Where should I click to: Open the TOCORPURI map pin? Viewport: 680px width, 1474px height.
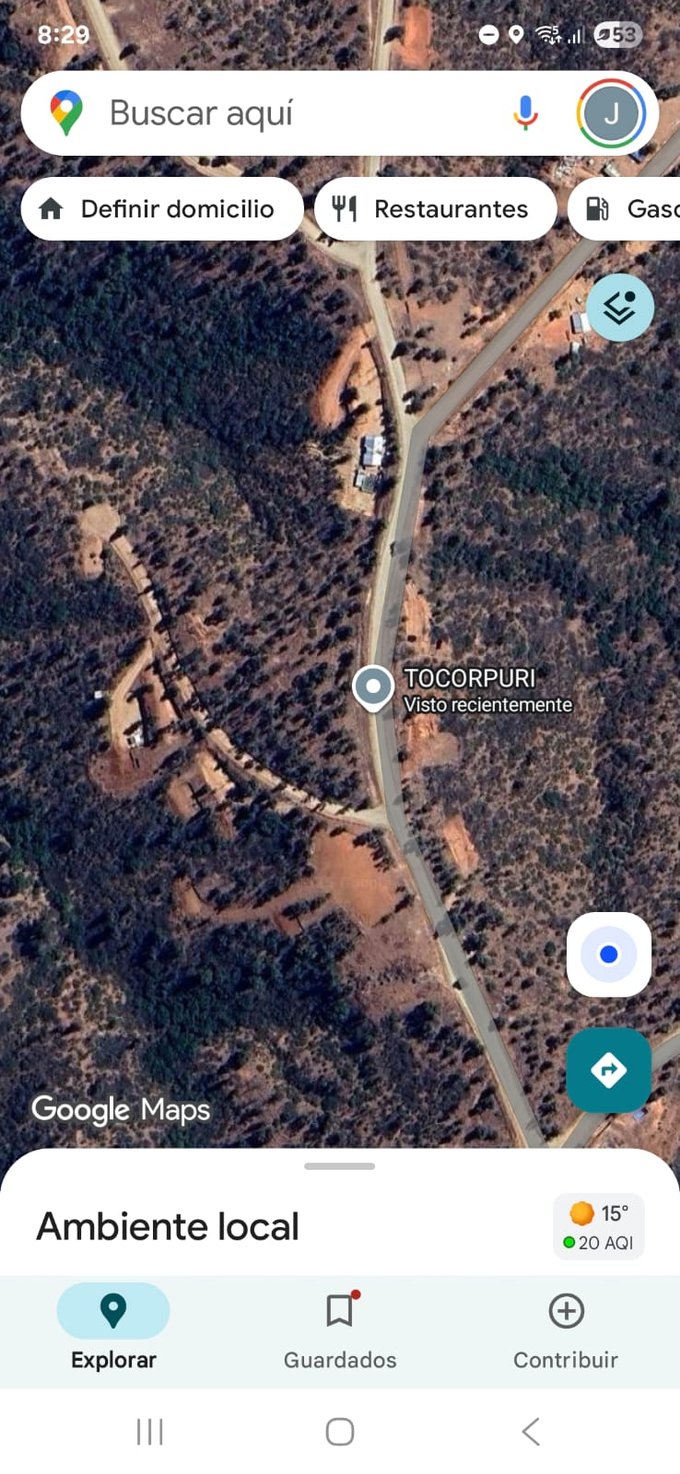coord(375,688)
